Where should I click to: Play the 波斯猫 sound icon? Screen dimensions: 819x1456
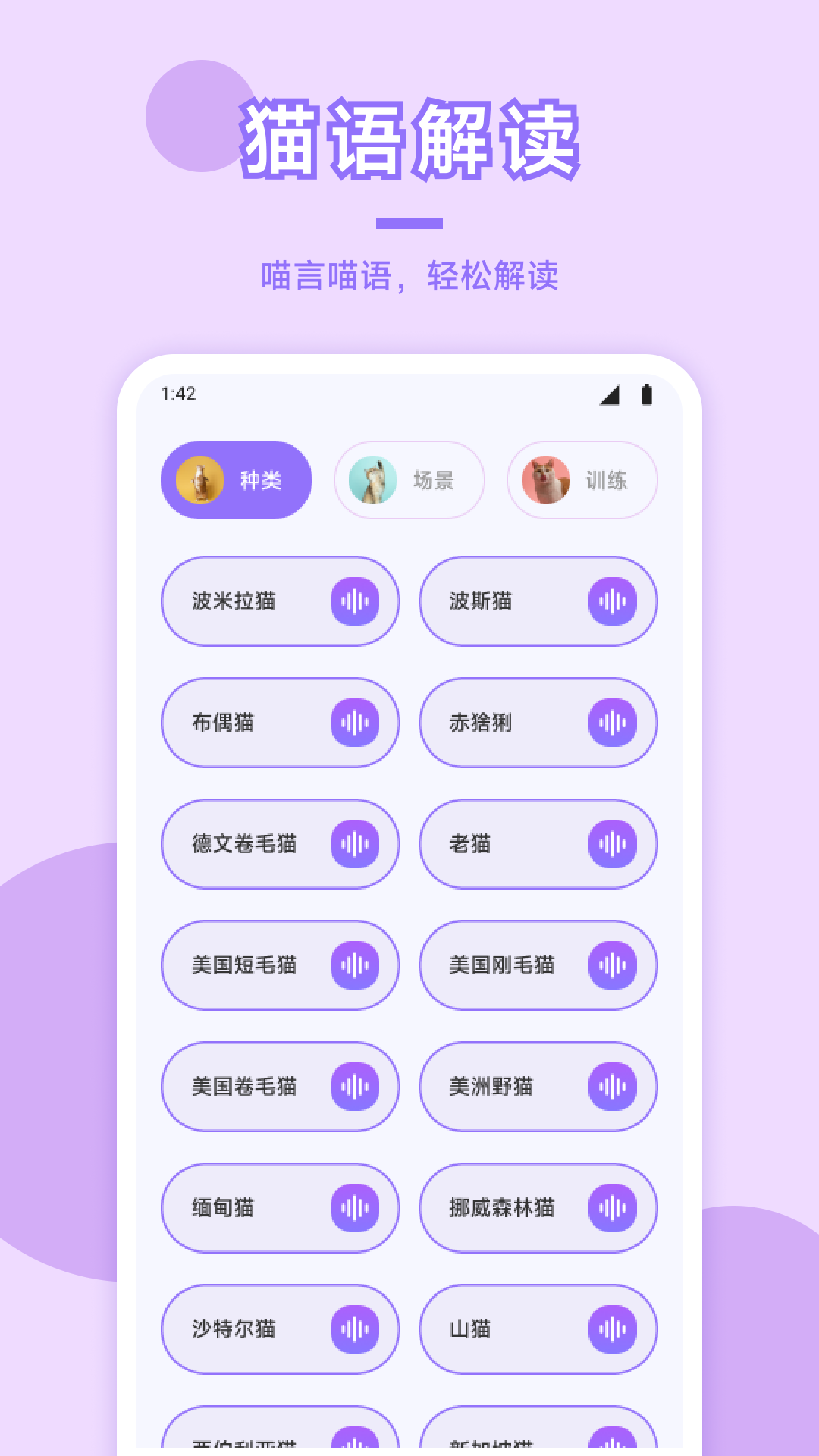[x=613, y=601]
